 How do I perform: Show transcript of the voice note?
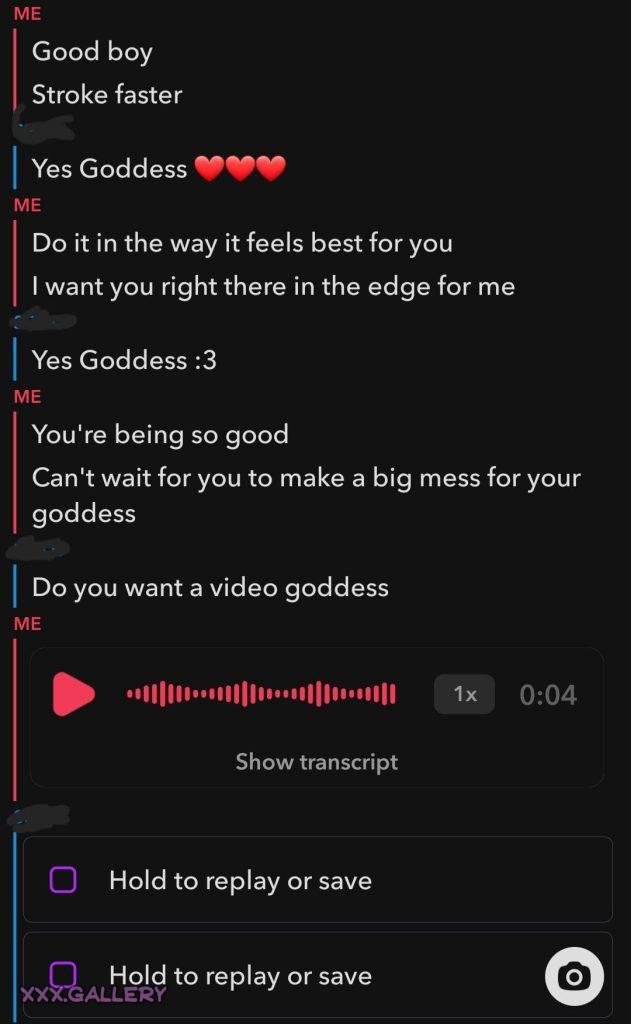(x=316, y=762)
